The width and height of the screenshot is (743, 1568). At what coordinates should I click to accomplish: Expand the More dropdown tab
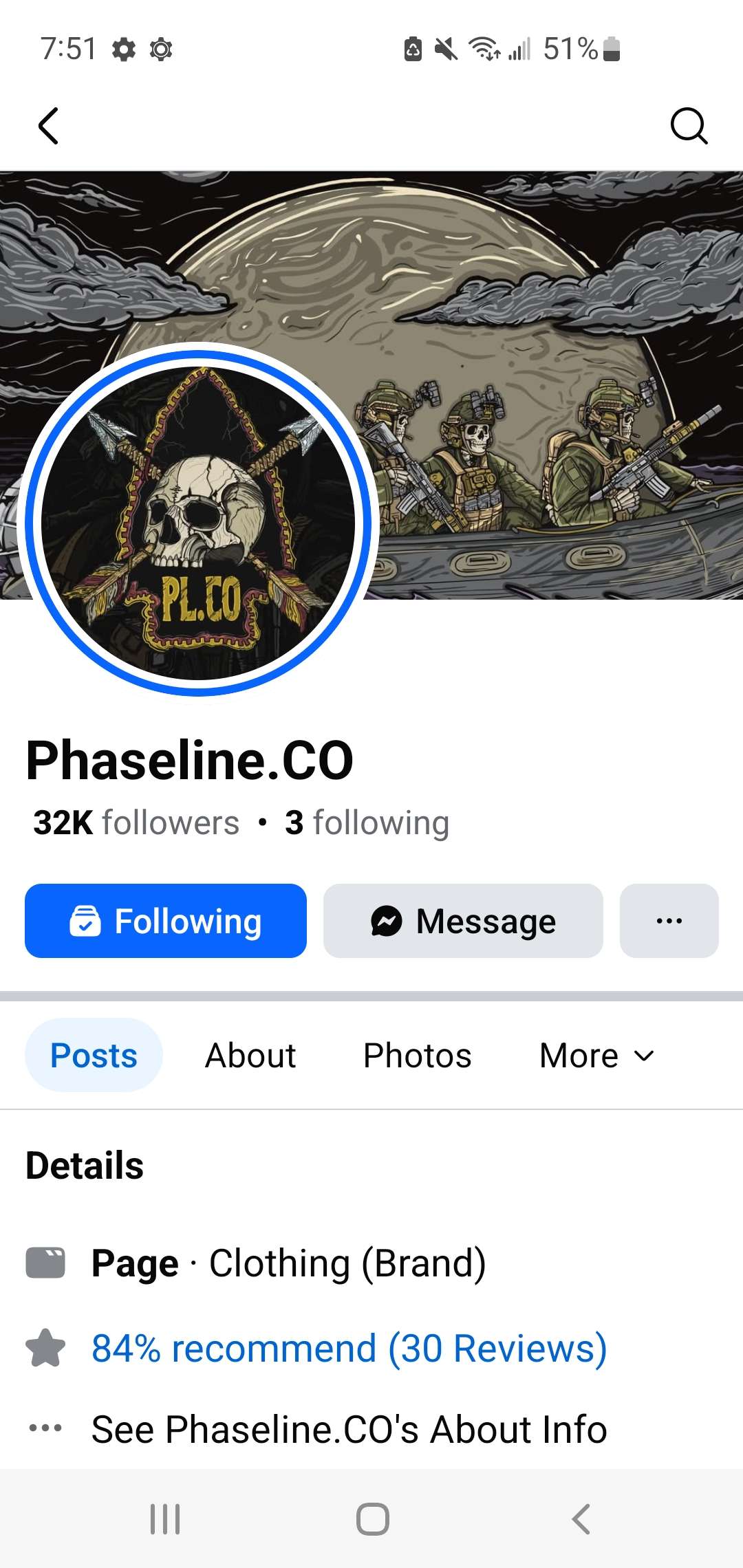coord(596,1056)
